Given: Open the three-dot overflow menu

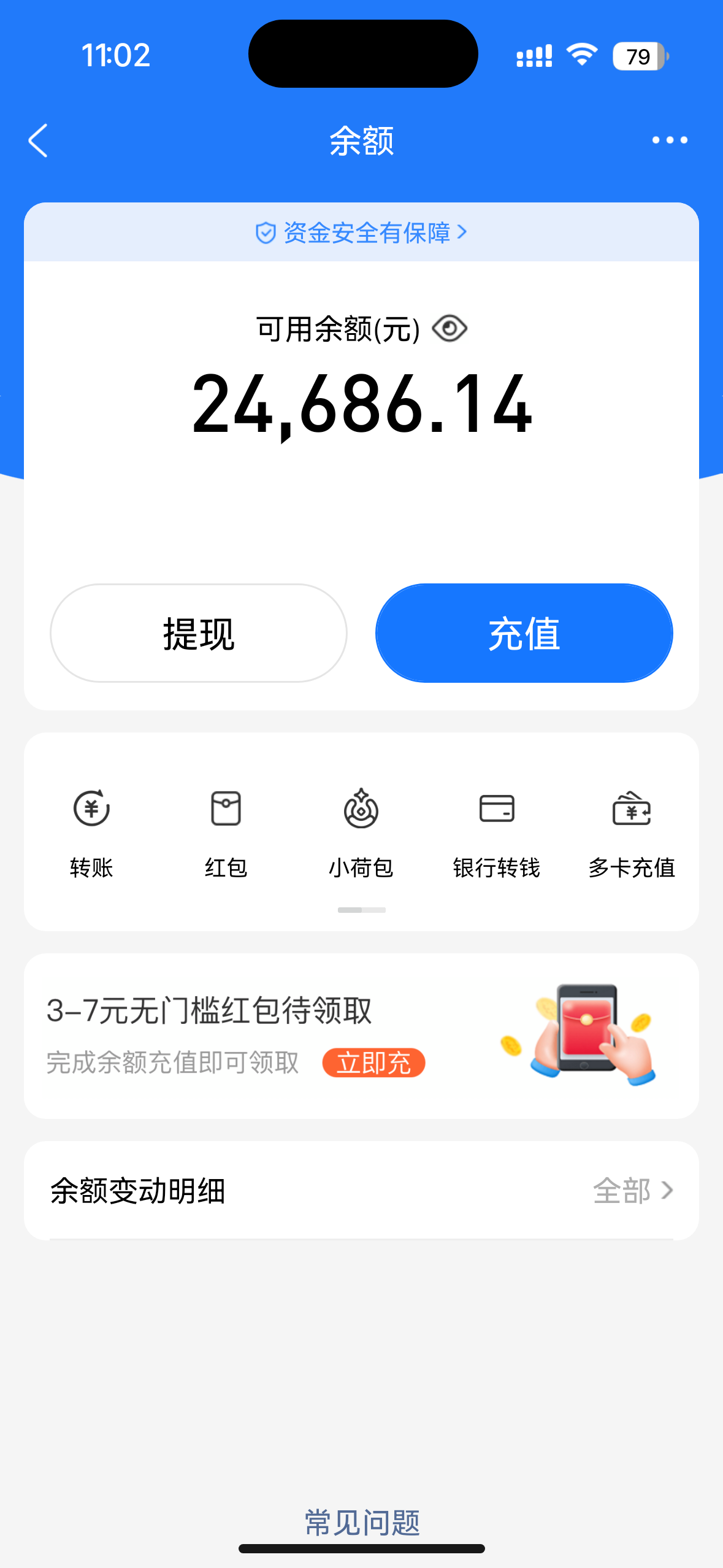Looking at the screenshot, I should pyautogui.click(x=669, y=140).
